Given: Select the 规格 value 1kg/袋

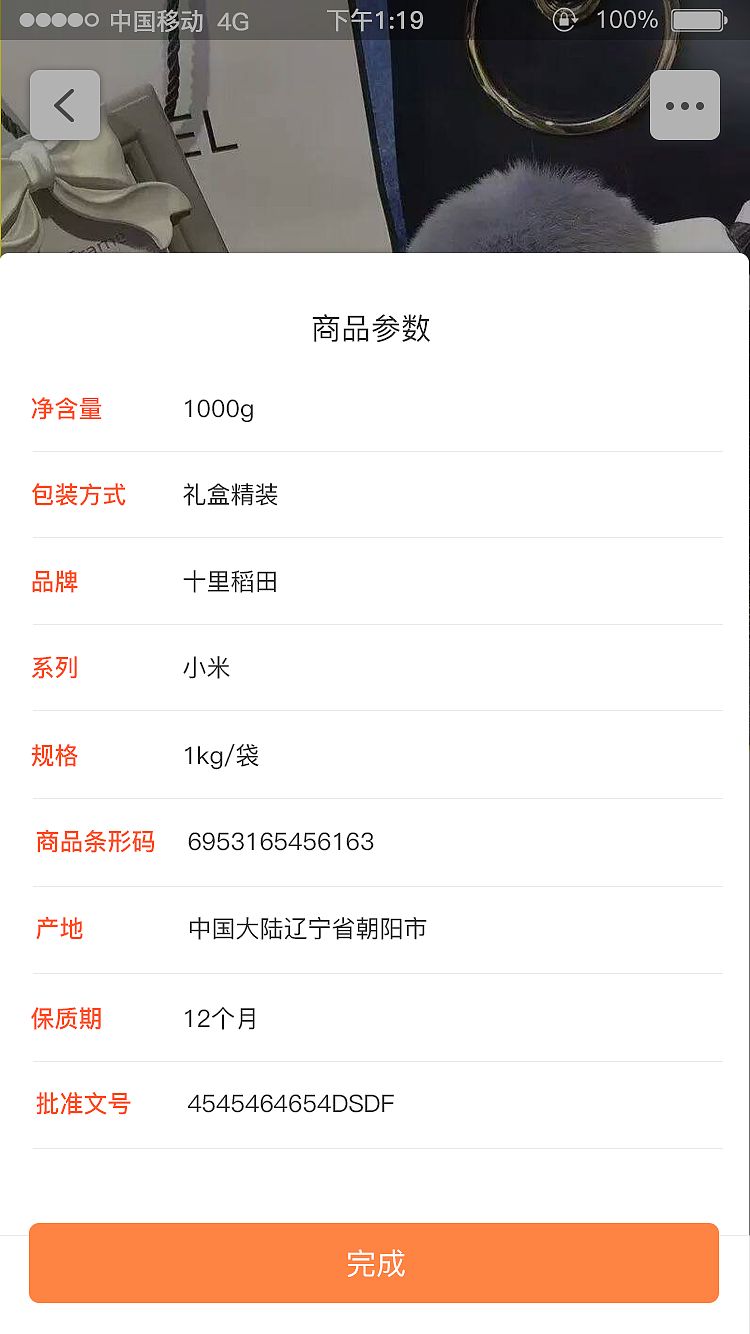Looking at the screenshot, I should pyautogui.click(x=220, y=755).
